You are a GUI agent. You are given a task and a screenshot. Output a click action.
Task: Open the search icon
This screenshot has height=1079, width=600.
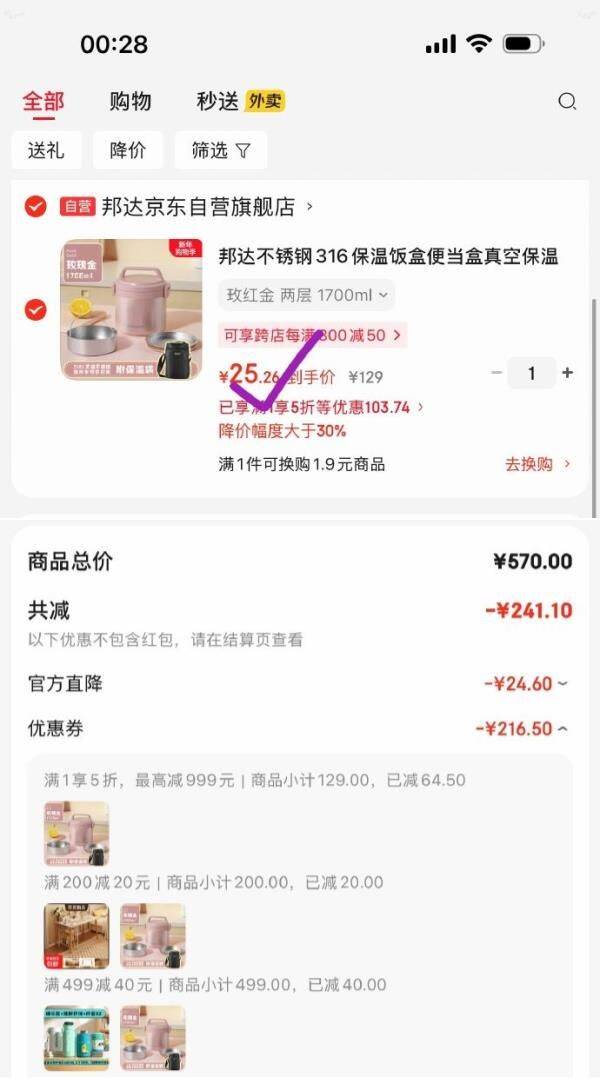(567, 101)
